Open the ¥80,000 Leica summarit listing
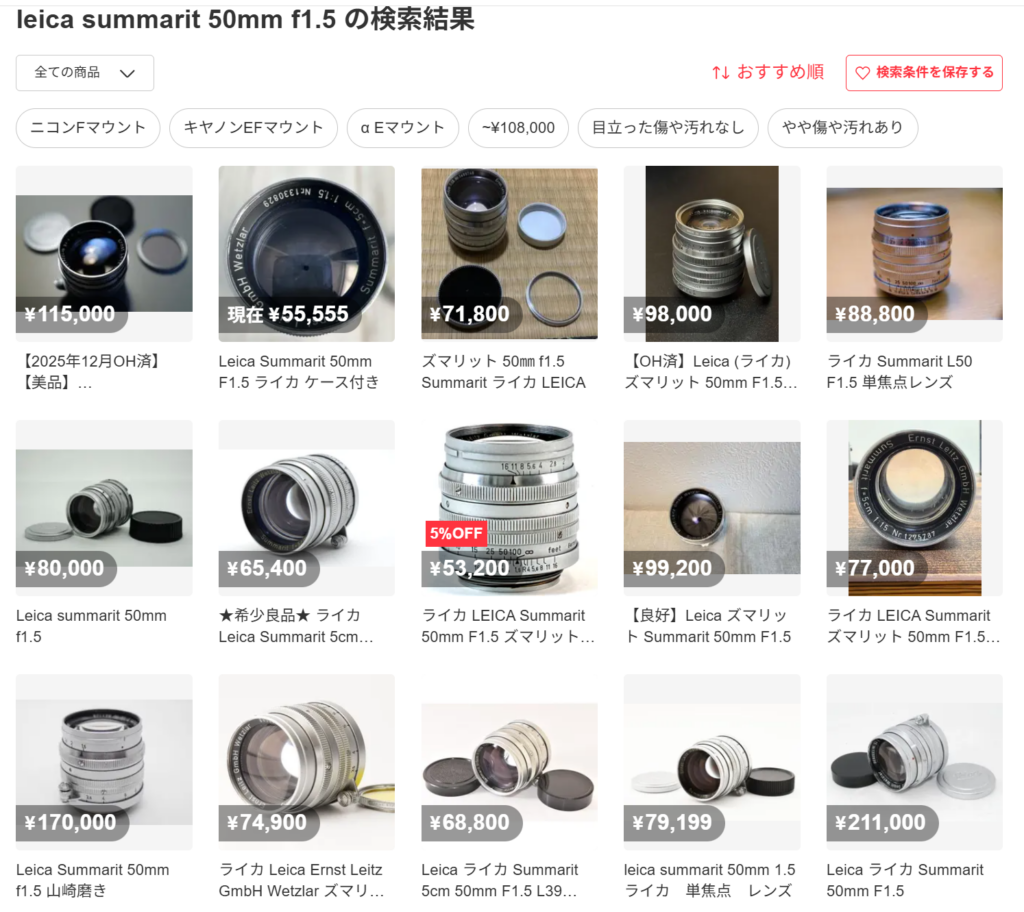1024x912 pixels. [104, 508]
